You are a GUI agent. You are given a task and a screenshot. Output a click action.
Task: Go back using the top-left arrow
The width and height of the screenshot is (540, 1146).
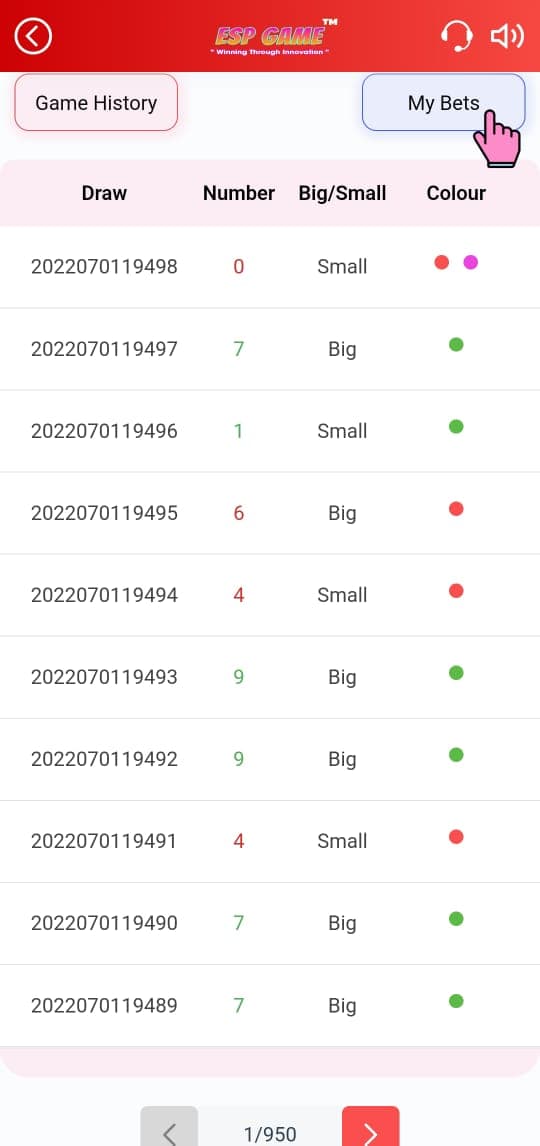33,36
